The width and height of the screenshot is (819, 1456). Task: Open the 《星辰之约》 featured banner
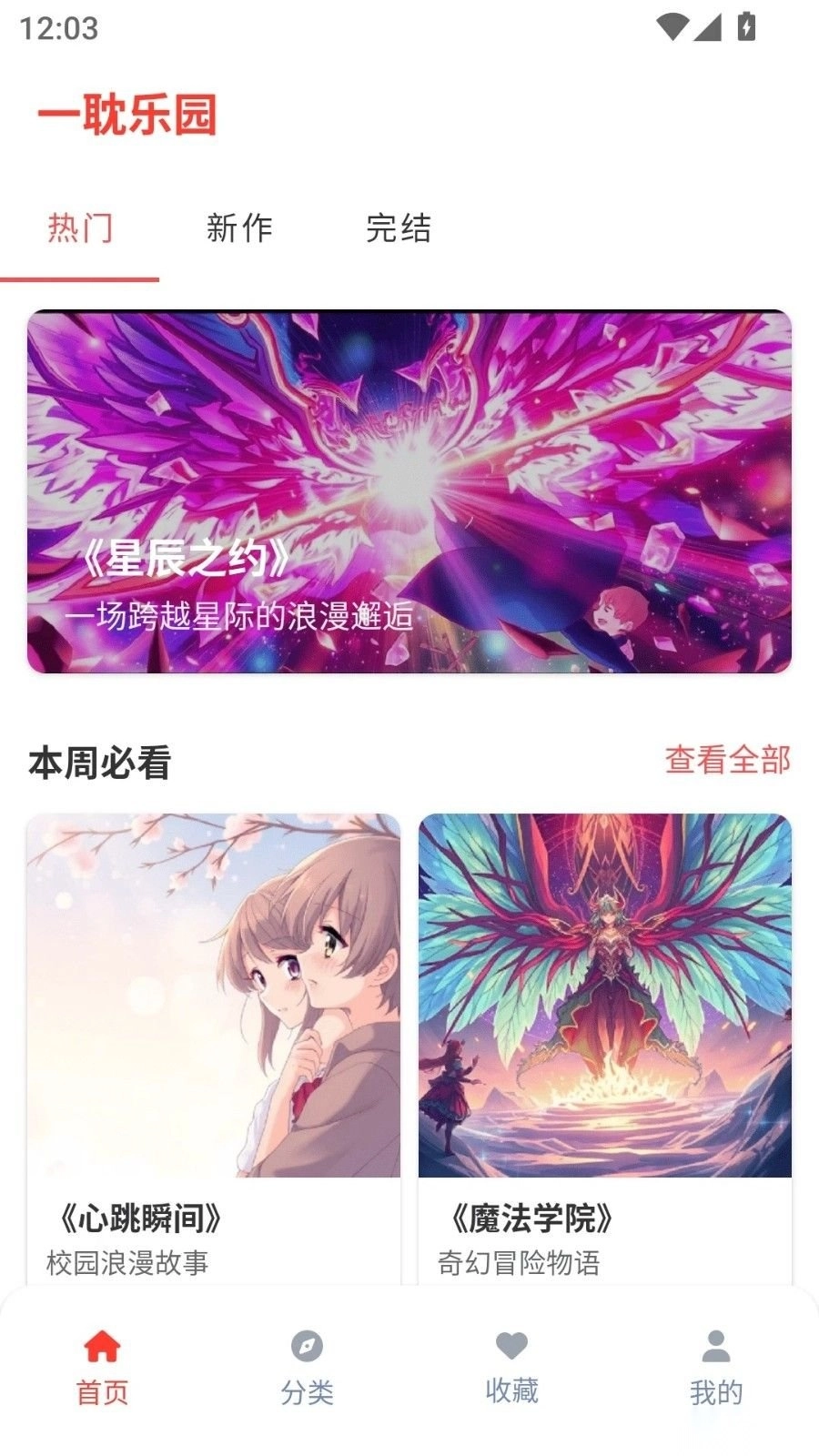click(x=409, y=491)
